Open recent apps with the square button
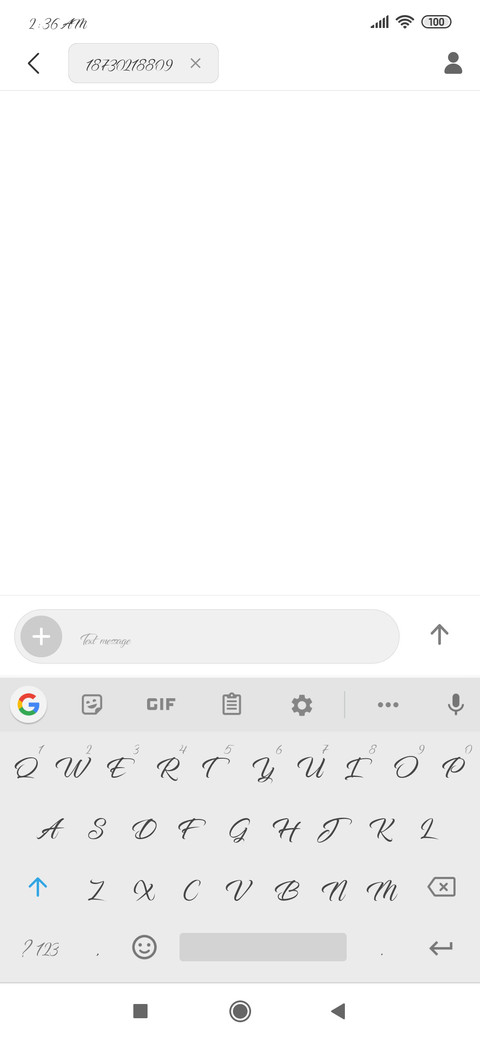This screenshot has height=1040, width=480. click(x=140, y=1011)
